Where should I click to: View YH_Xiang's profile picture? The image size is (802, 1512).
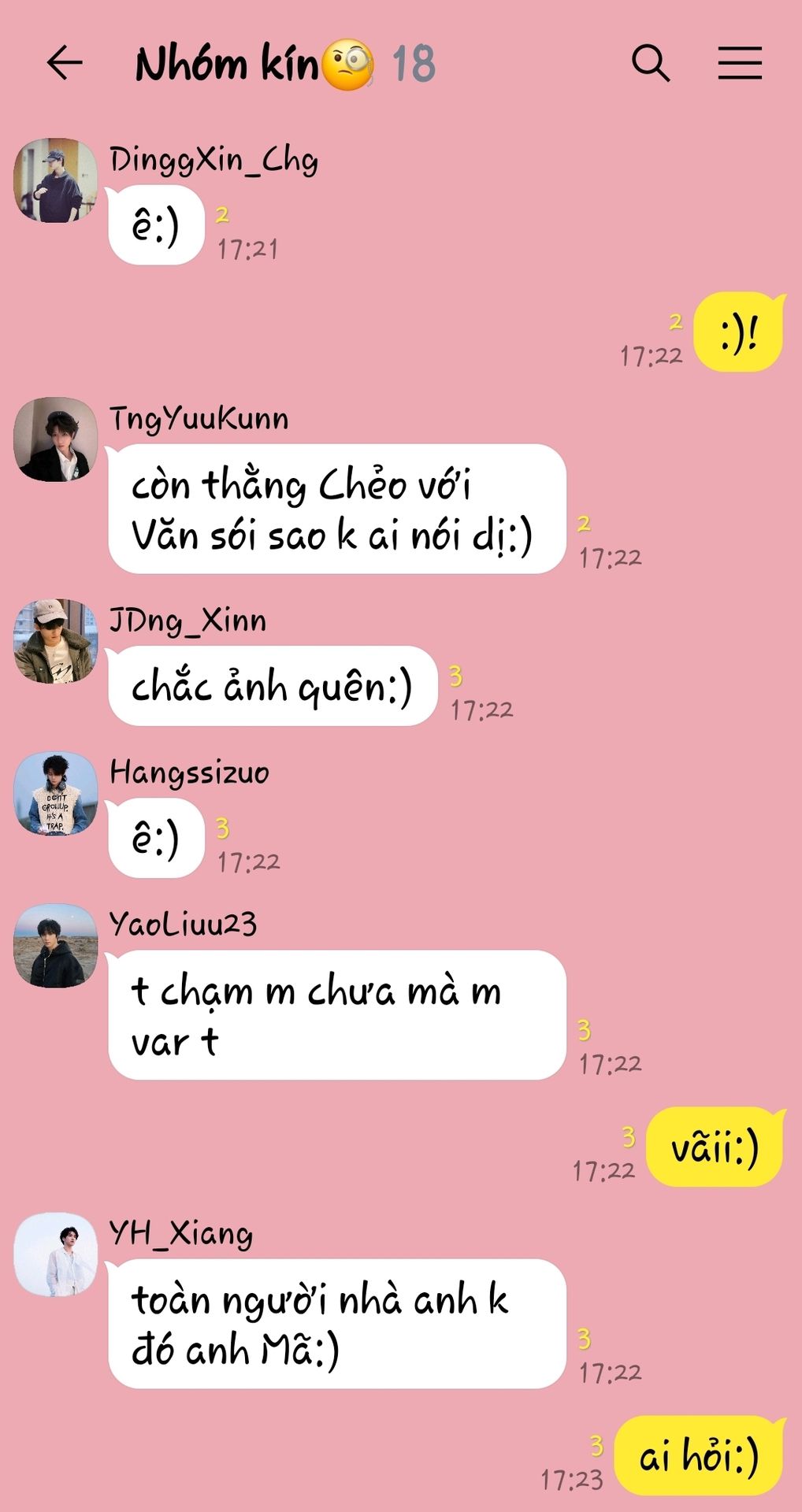pos(55,1254)
